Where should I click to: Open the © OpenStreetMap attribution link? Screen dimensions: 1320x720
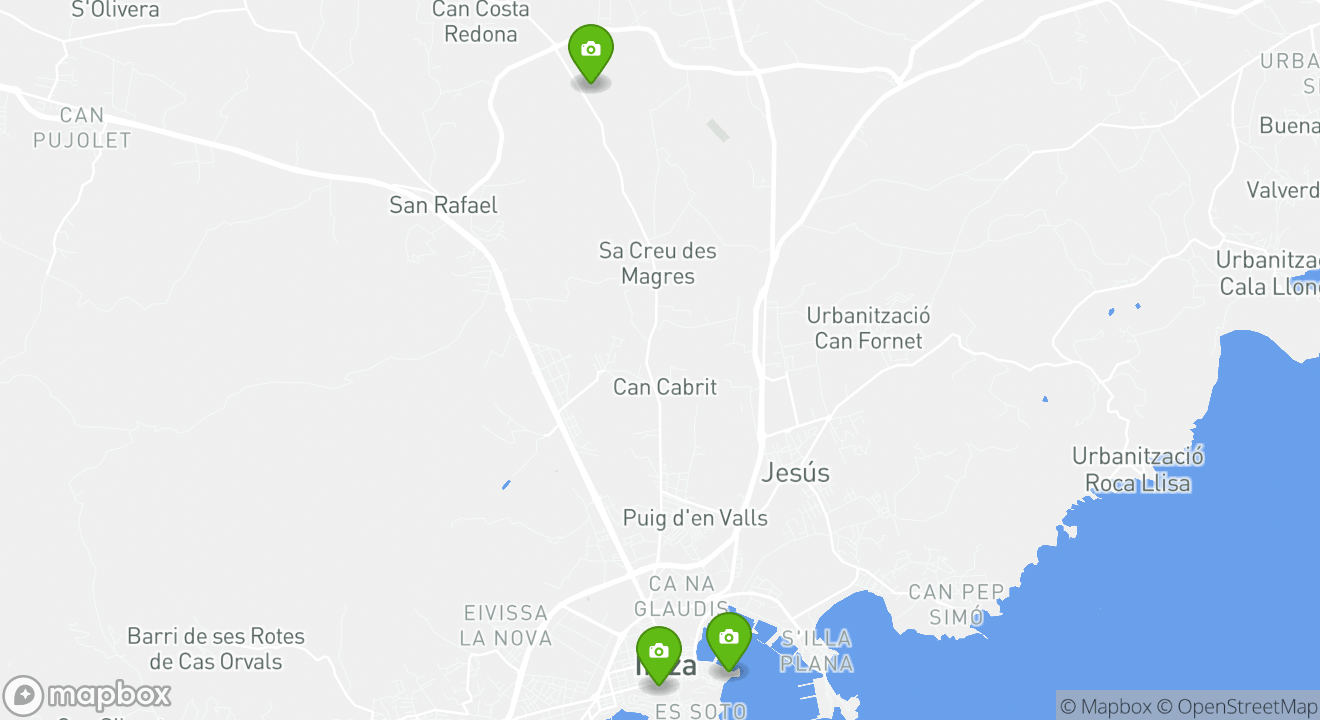click(x=1237, y=706)
